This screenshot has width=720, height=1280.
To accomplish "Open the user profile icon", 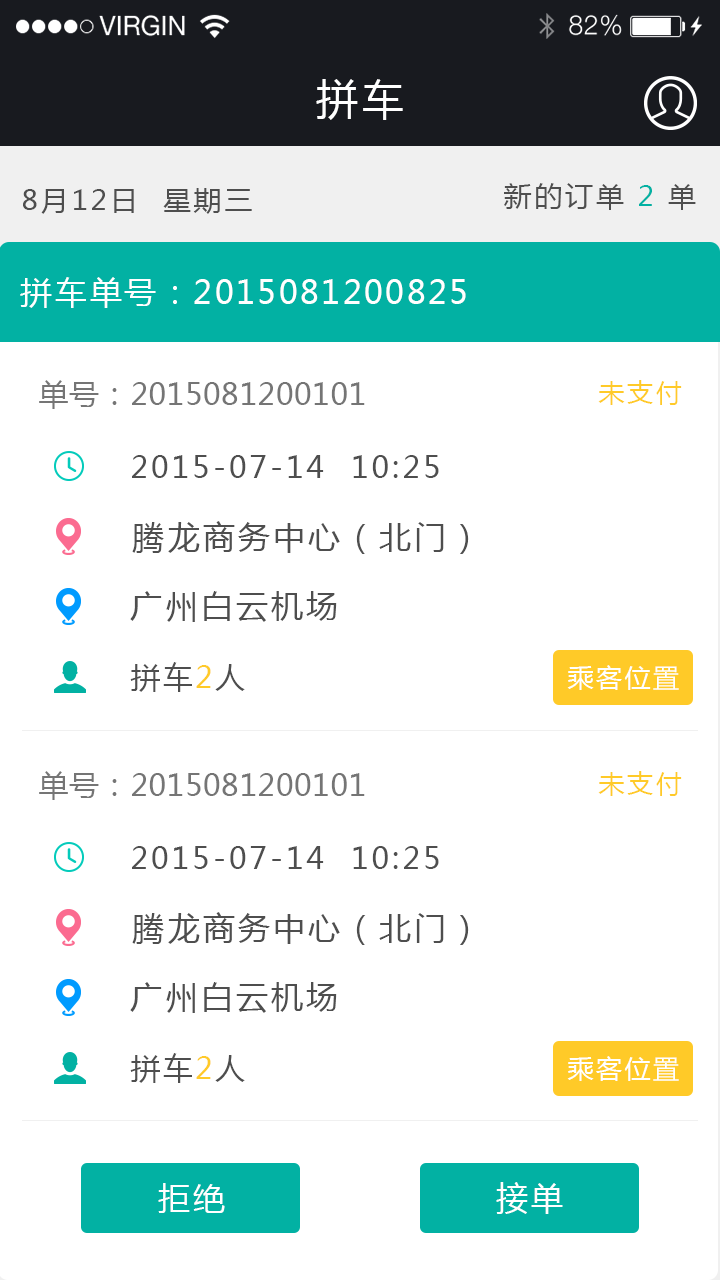I will pos(670,102).
